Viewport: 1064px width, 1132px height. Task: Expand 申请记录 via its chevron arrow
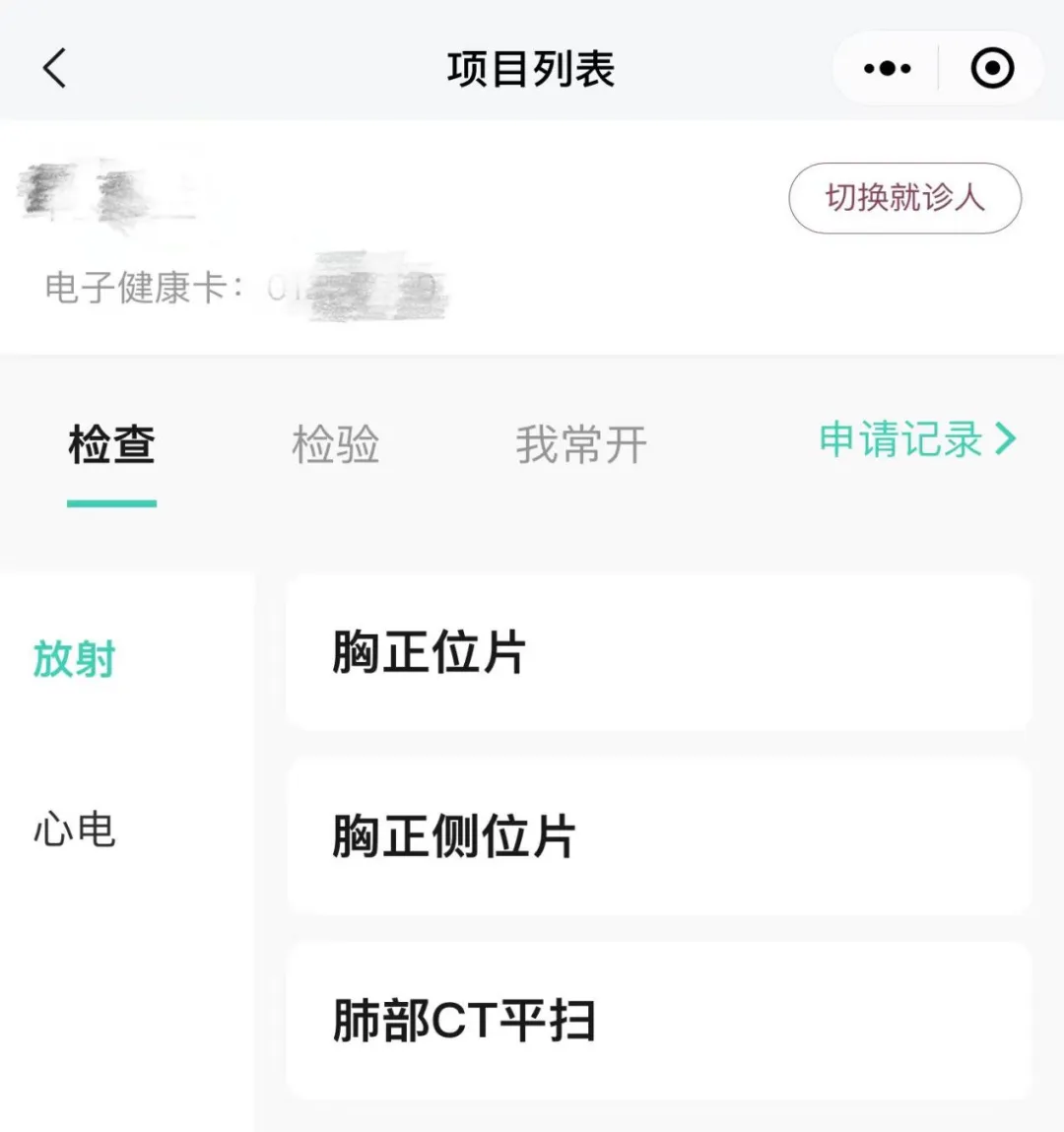pyautogui.click(x=1004, y=440)
